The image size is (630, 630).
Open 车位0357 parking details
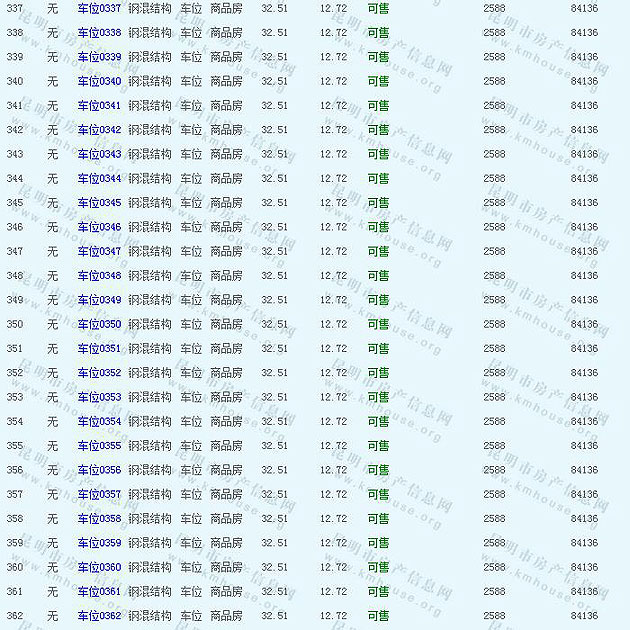[99, 494]
